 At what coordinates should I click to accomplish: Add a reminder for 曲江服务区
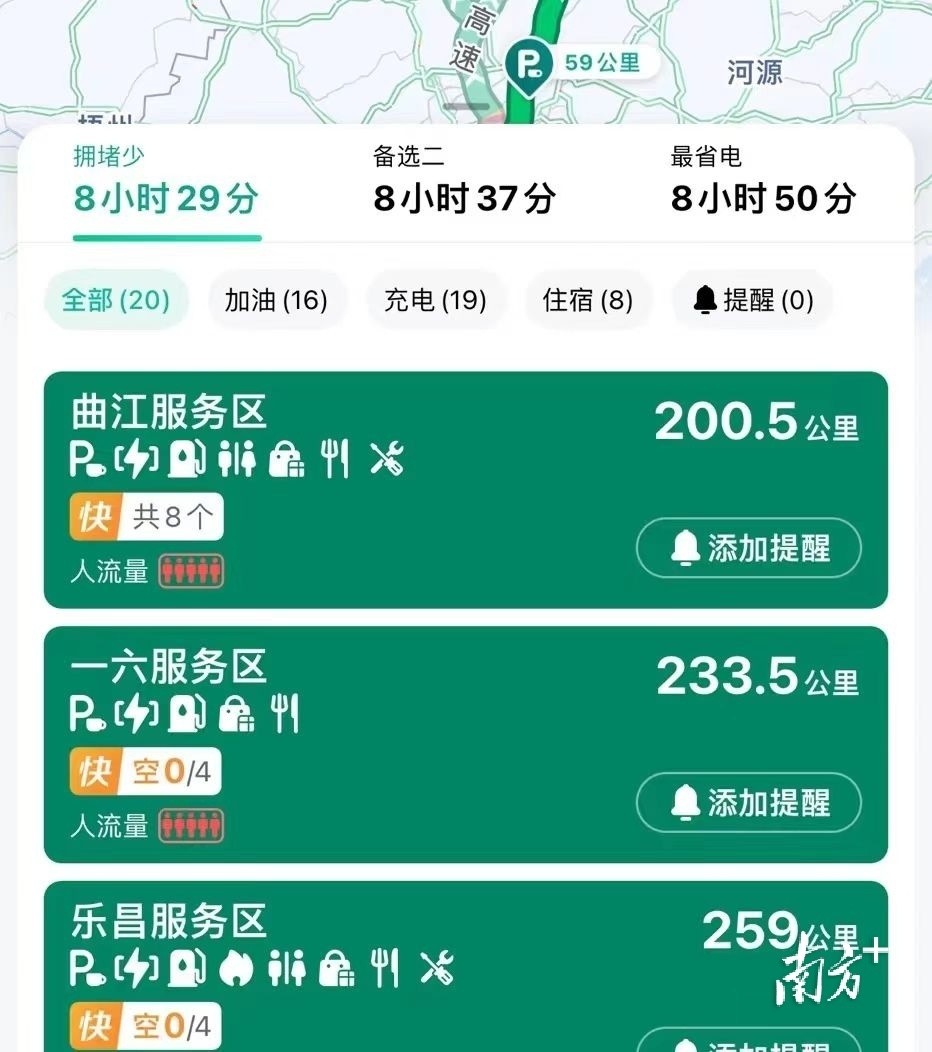(748, 548)
